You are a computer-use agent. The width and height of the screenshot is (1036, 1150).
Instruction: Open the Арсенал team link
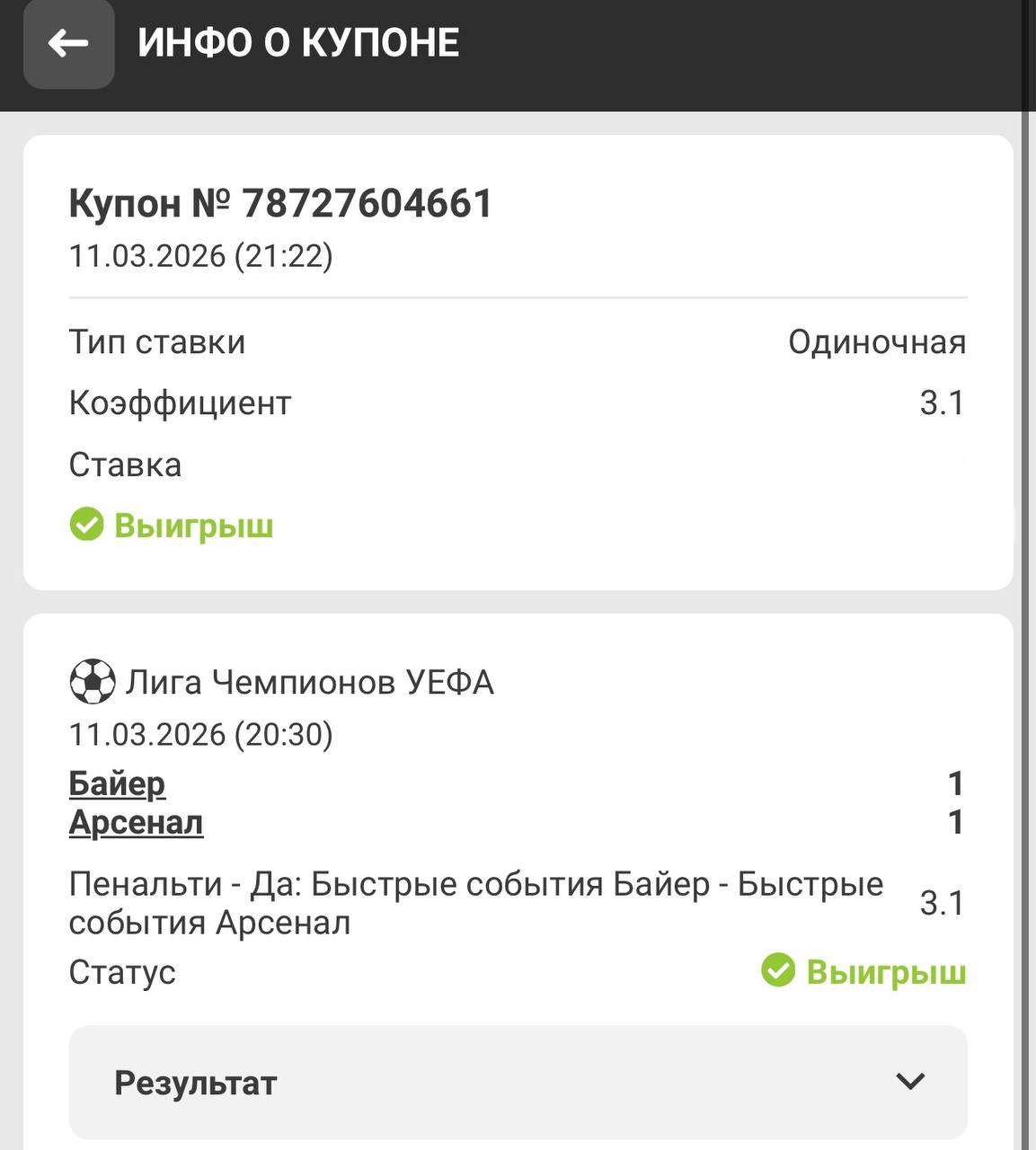[x=136, y=822]
